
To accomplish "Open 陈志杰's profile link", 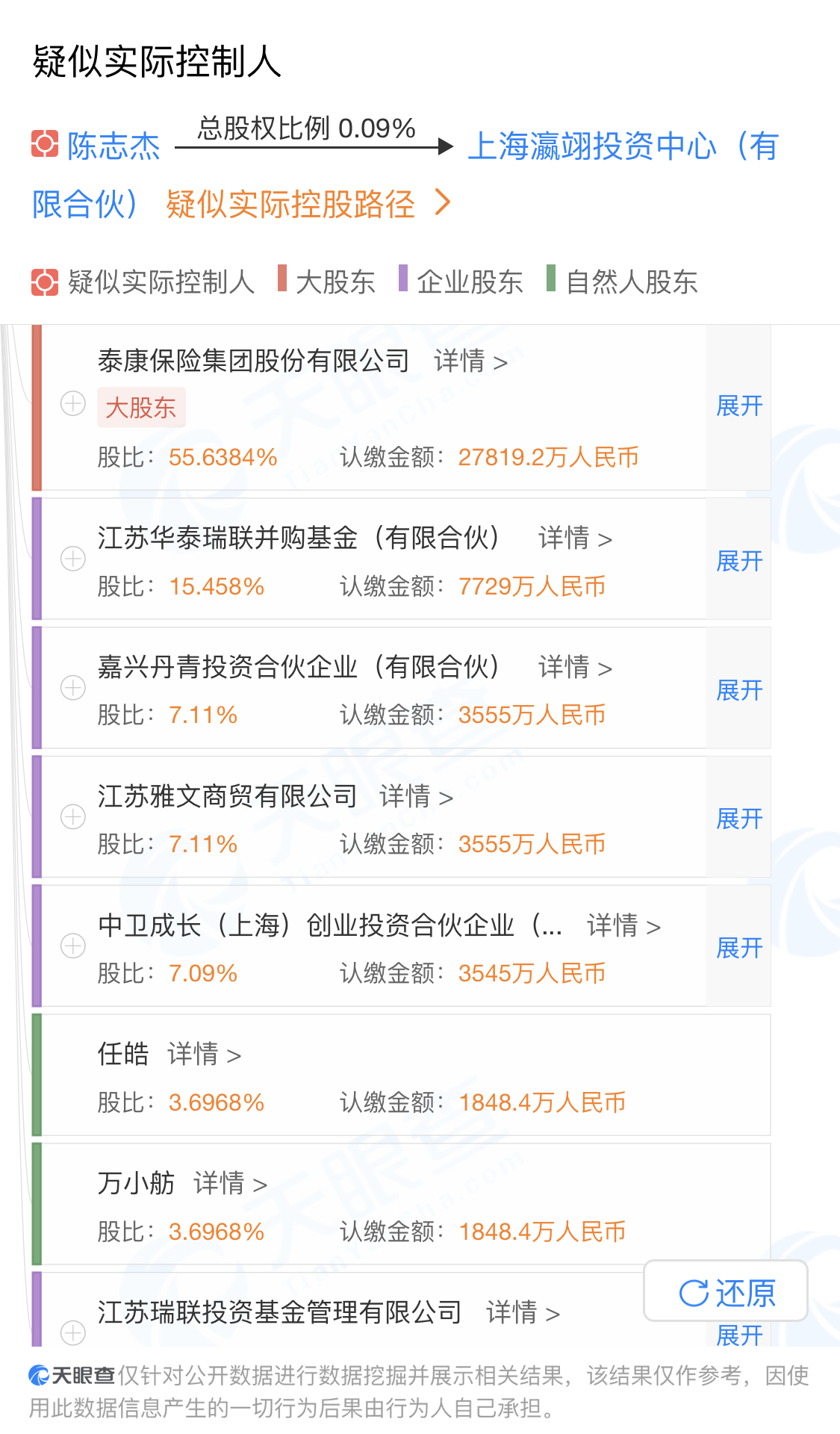I will (113, 146).
